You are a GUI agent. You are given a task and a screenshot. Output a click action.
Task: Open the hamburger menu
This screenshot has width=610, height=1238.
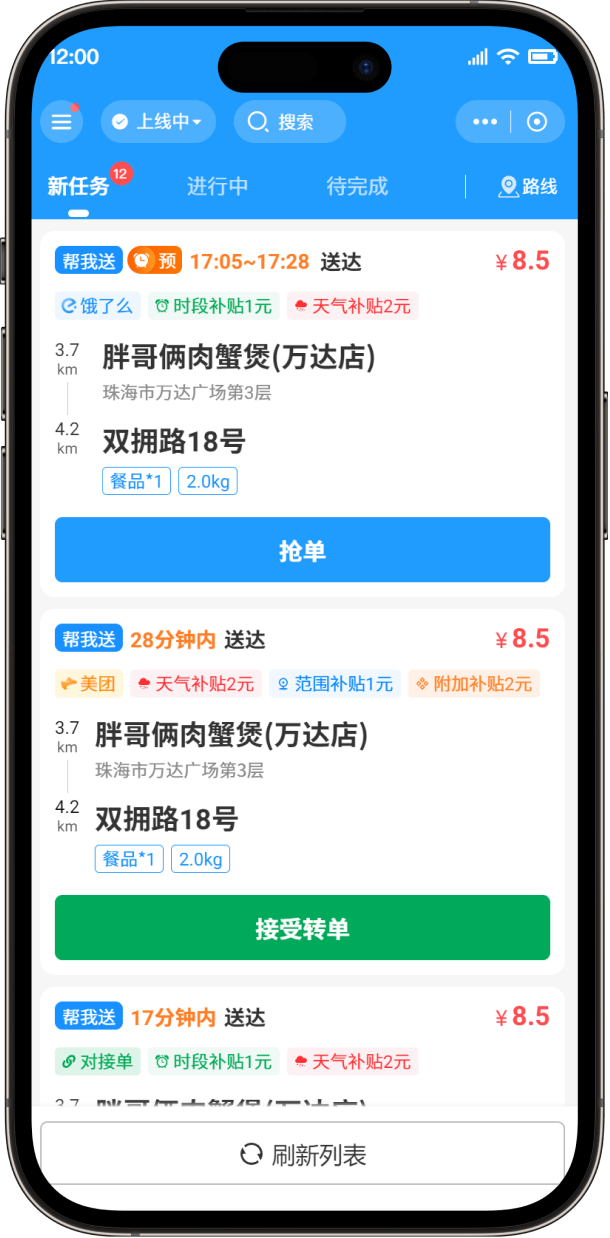click(61, 122)
